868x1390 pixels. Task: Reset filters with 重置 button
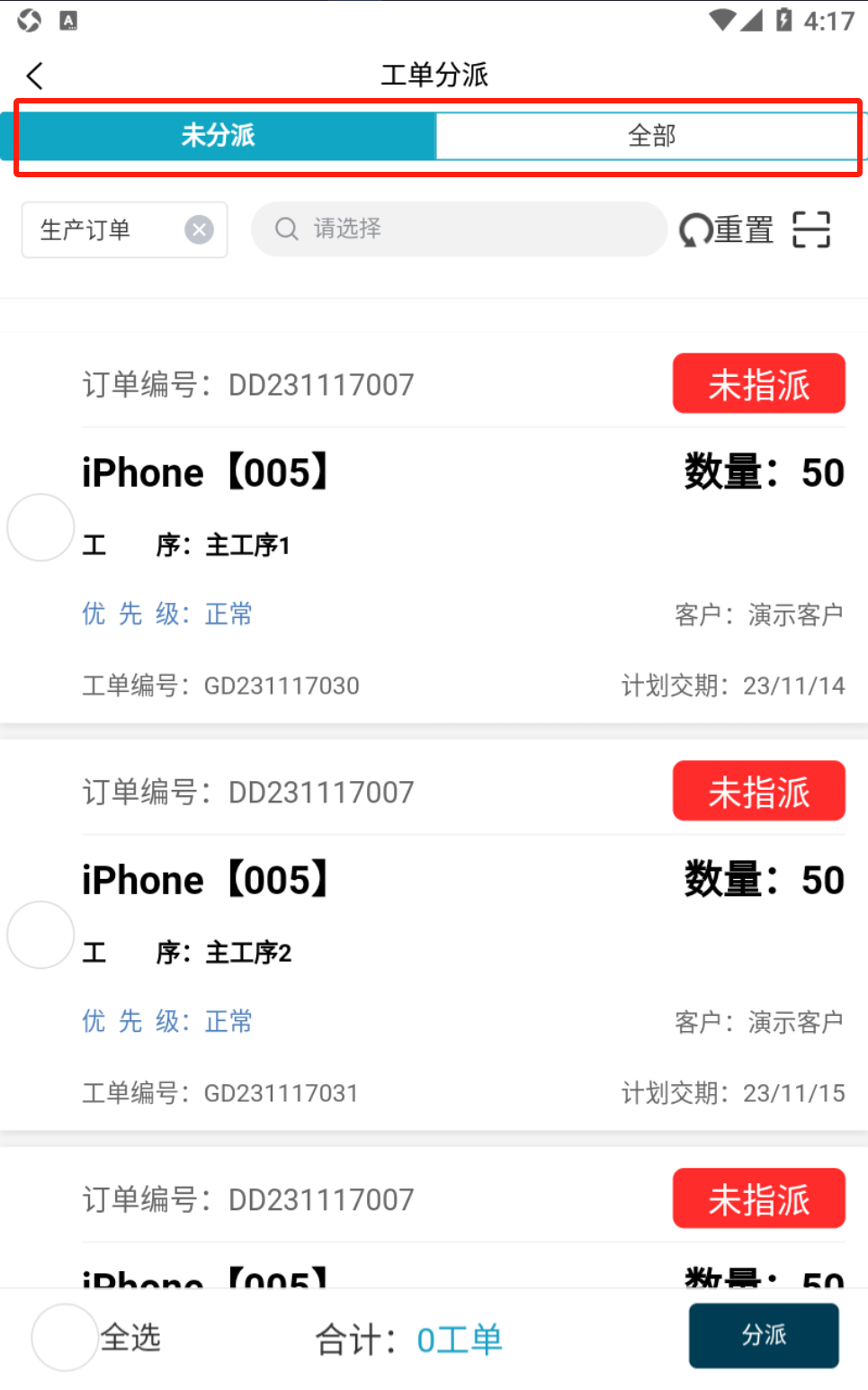(x=728, y=230)
